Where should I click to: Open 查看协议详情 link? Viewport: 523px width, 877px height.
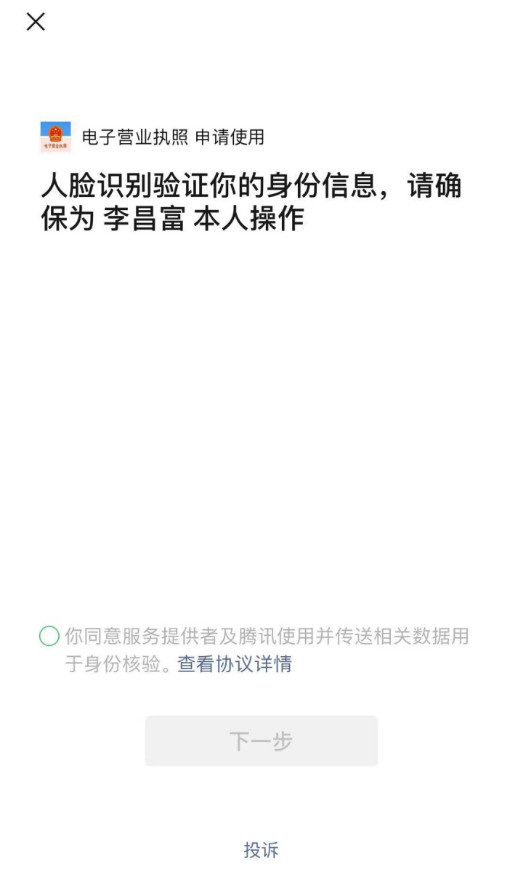coord(234,664)
